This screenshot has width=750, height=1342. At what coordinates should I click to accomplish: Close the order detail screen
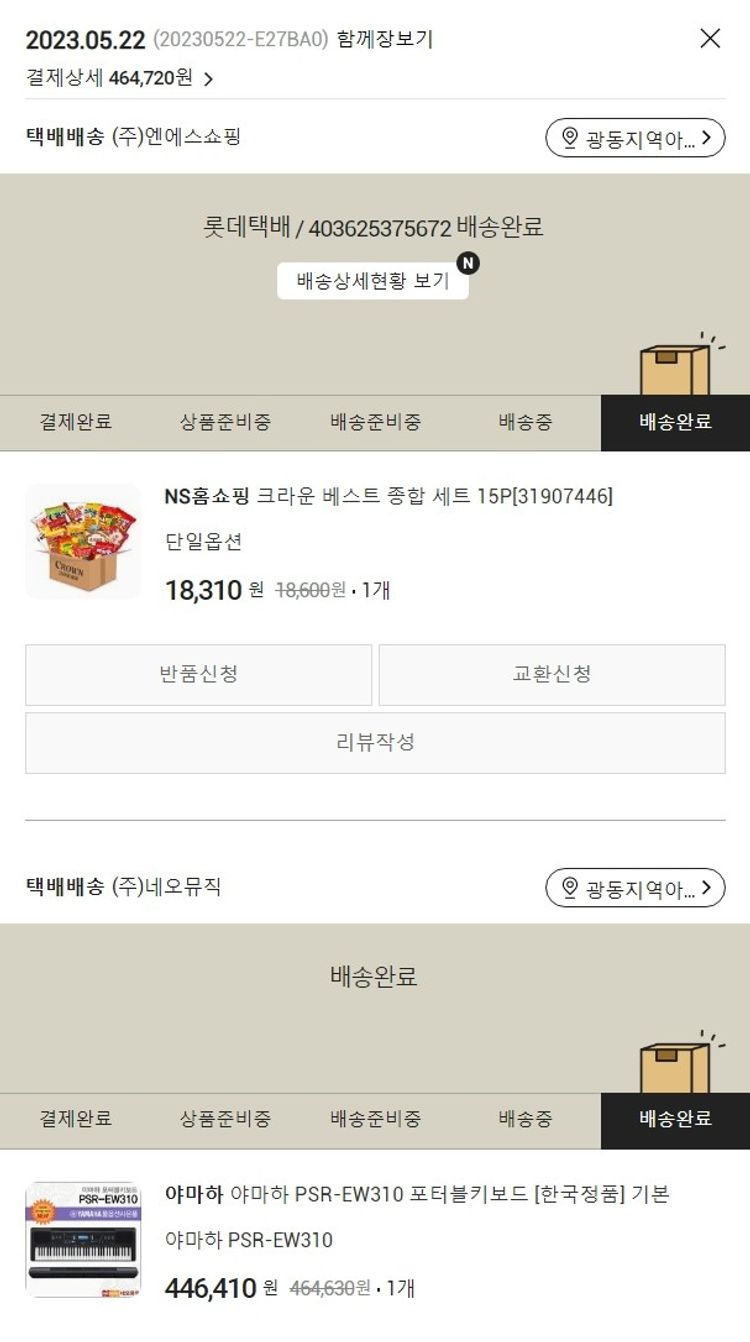710,39
